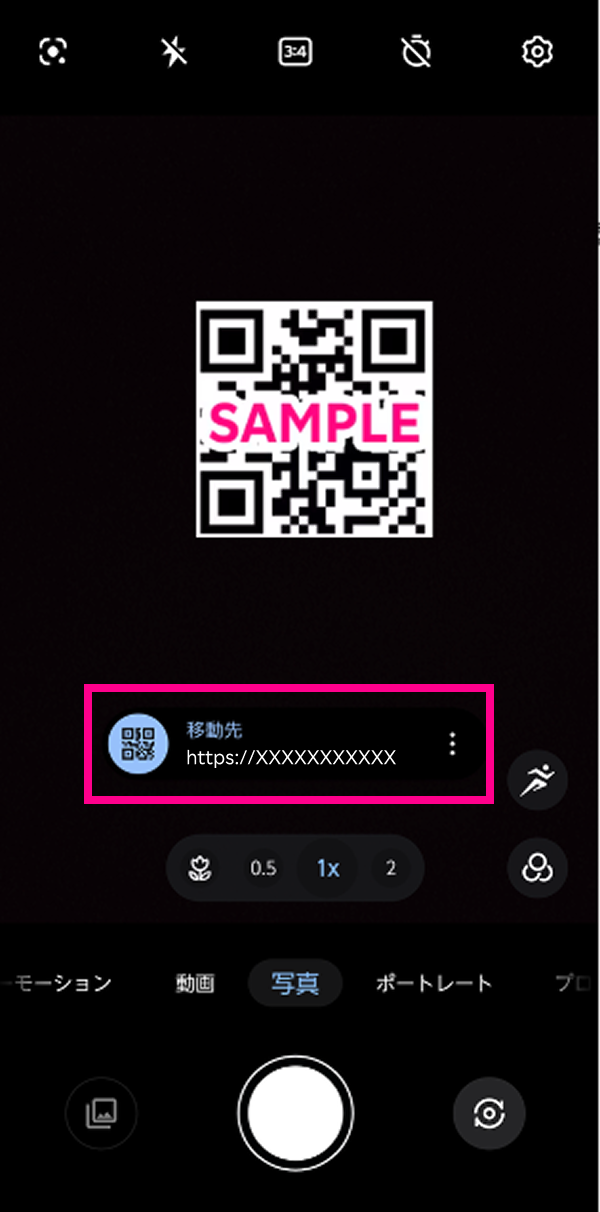This screenshot has width=600, height=1212.
Task: Open the color filters icon
Action: pos(538,866)
